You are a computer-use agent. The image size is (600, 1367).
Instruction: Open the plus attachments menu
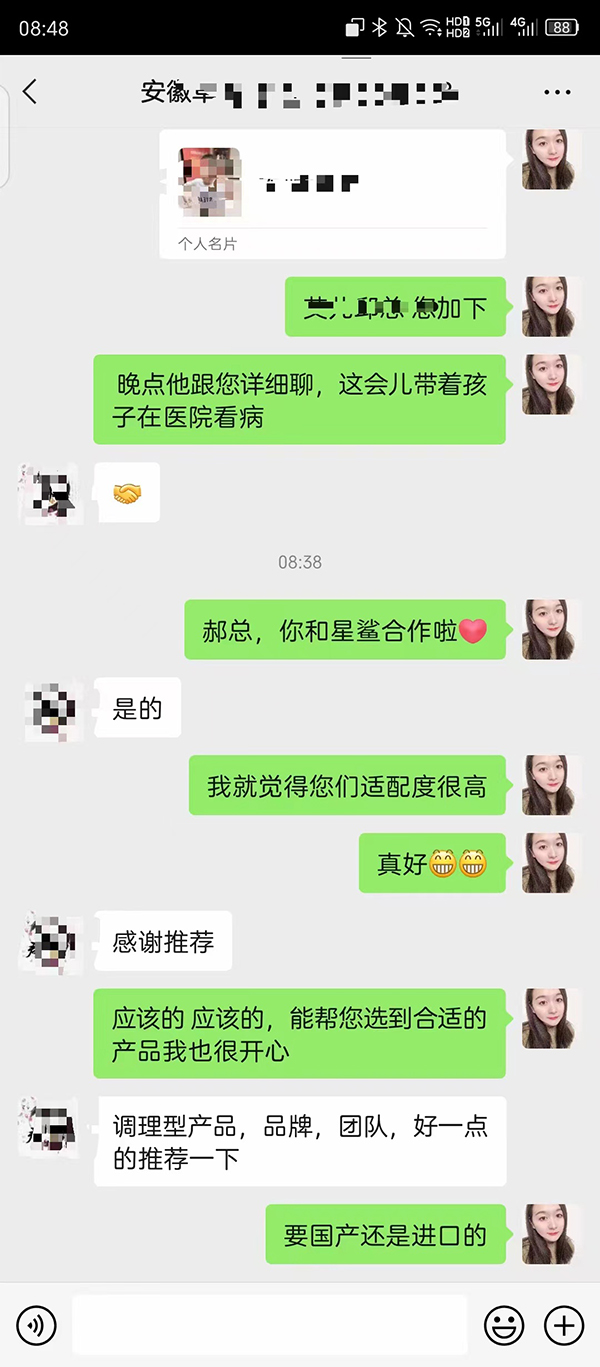(564, 1326)
